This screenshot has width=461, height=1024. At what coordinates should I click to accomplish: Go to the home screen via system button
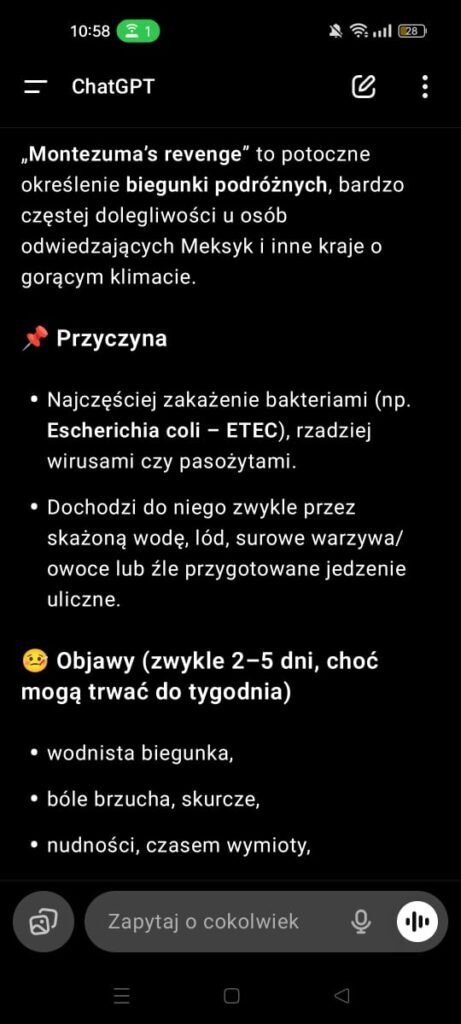(x=231, y=995)
